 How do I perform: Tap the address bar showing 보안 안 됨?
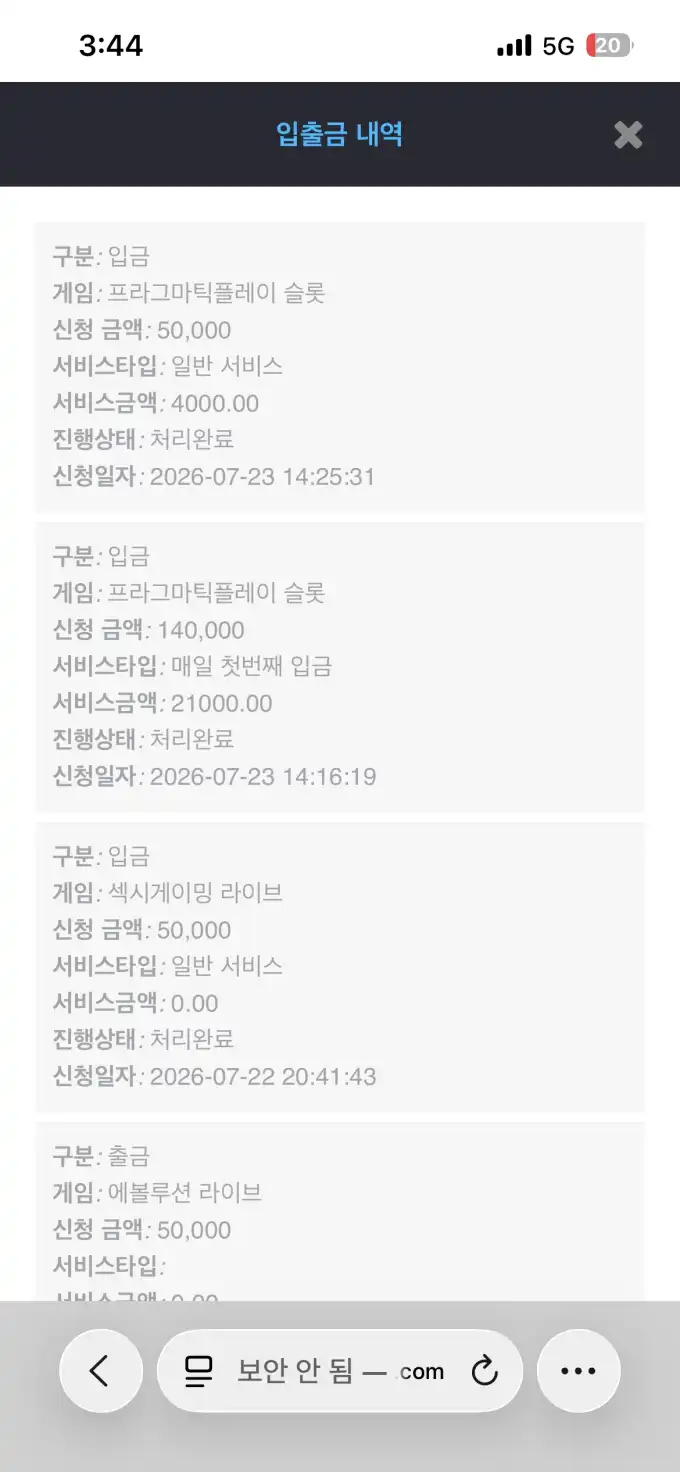pos(340,1371)
